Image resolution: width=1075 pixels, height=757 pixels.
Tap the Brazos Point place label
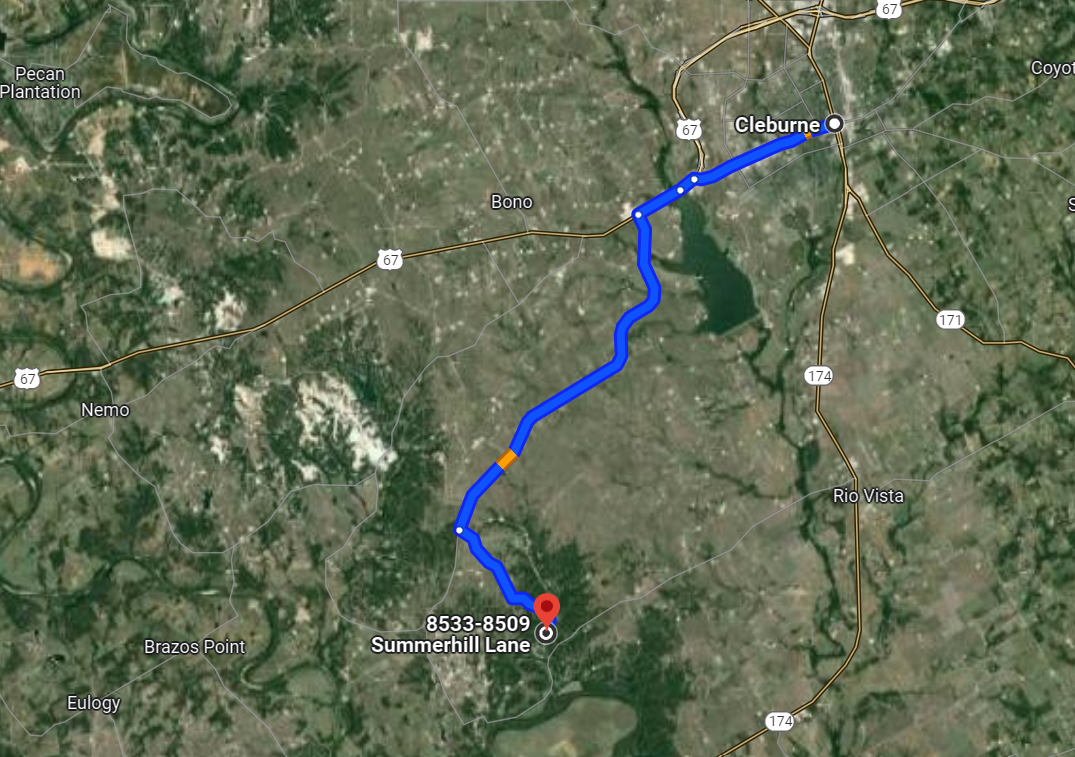[x=194, y=647]
